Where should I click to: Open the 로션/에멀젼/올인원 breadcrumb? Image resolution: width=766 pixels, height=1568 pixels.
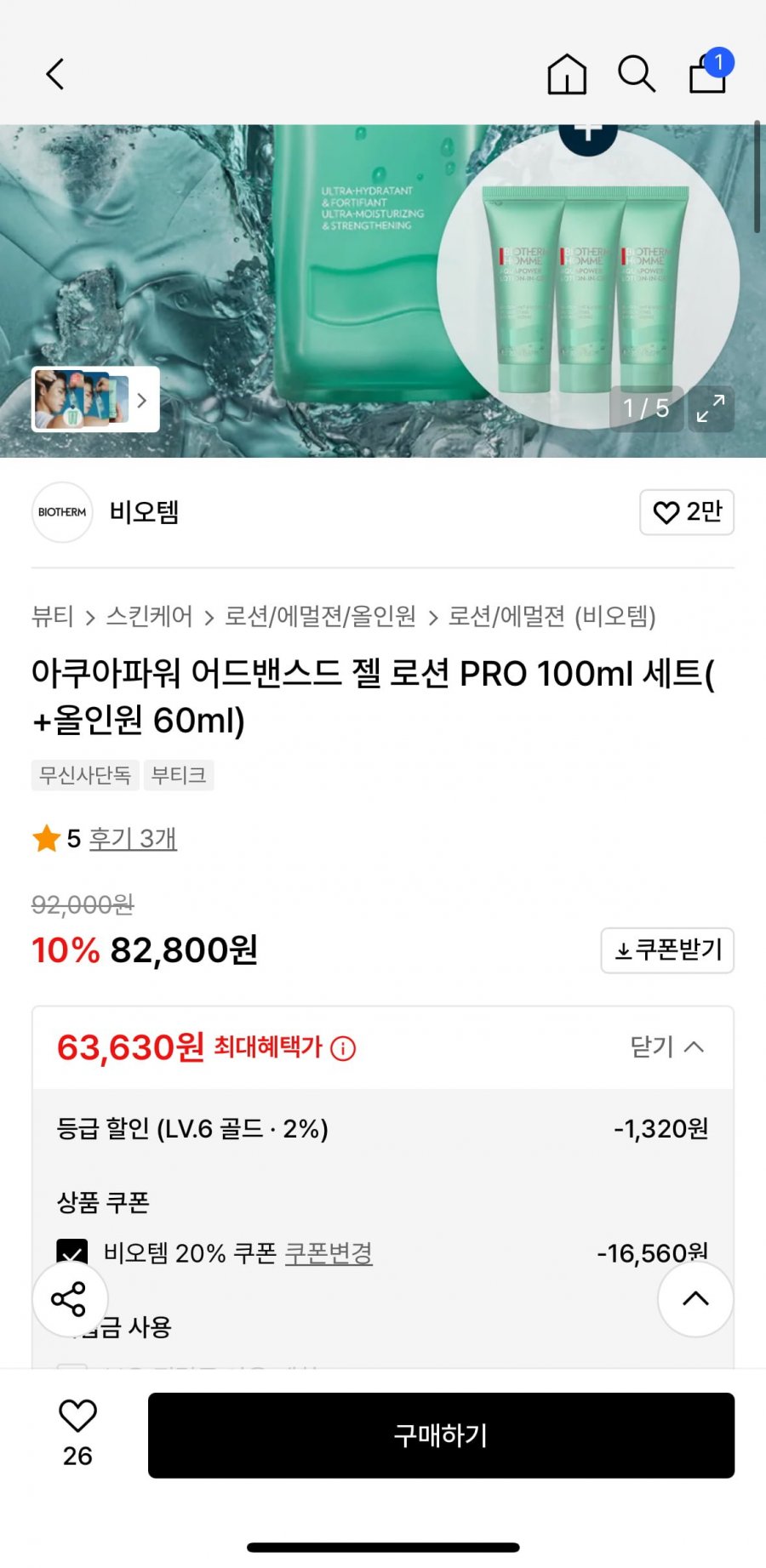click(x=320, y=617)
